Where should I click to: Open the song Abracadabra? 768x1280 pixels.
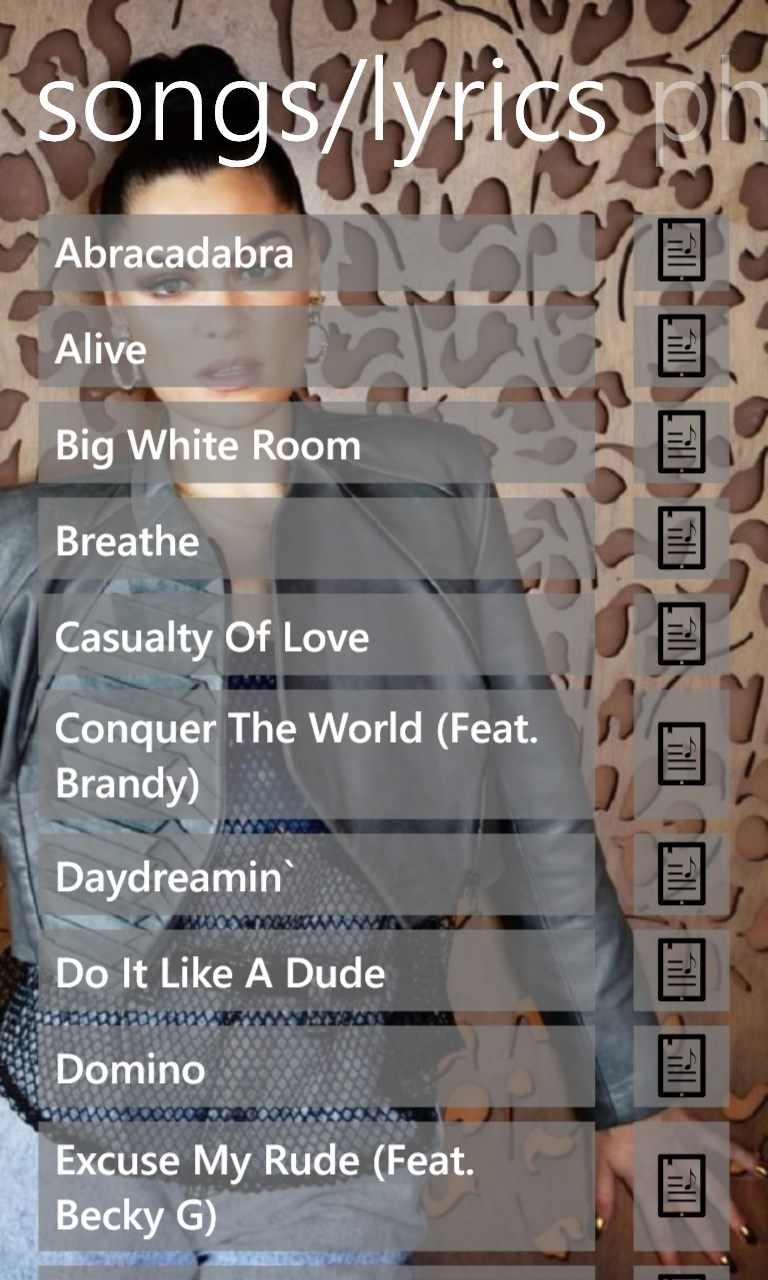coord(300,253)
